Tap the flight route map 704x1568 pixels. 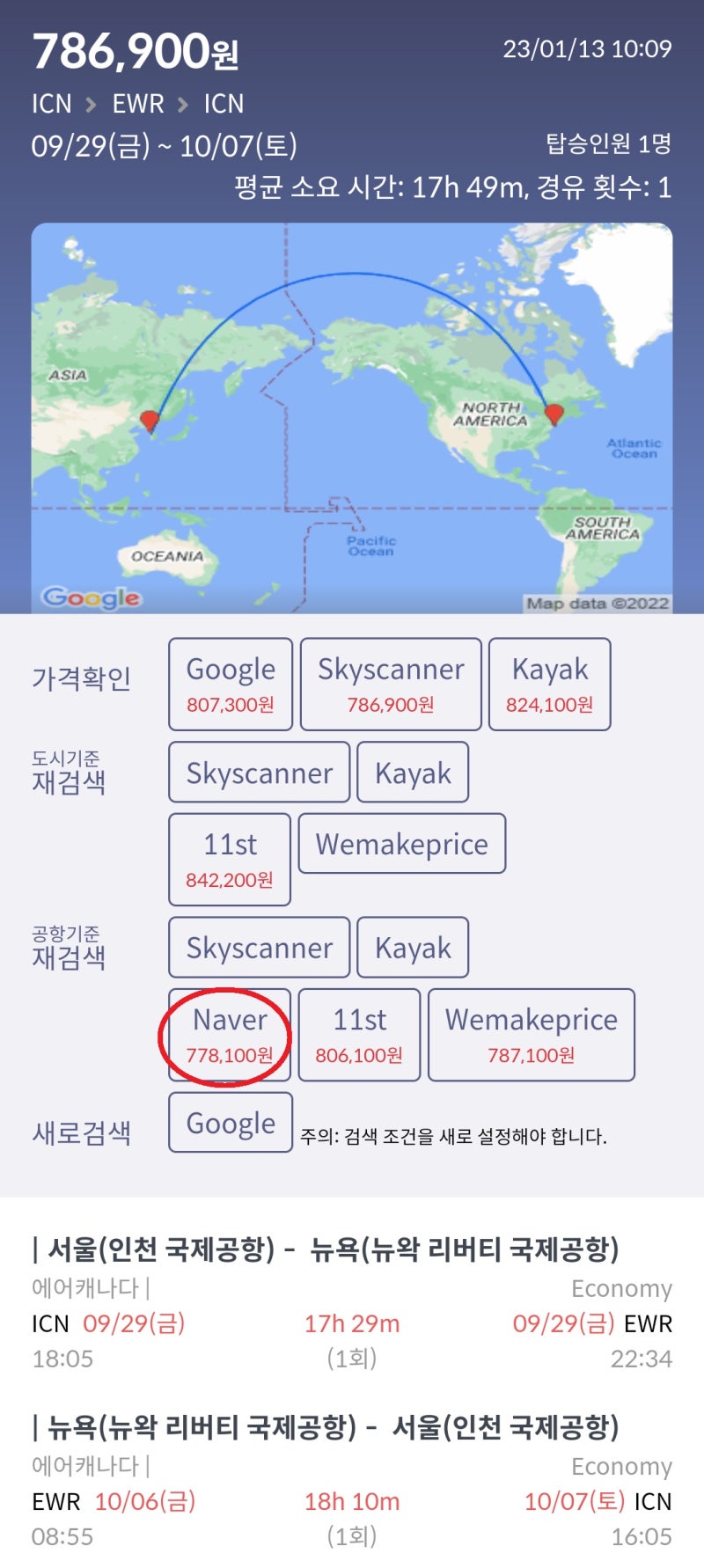352,418
